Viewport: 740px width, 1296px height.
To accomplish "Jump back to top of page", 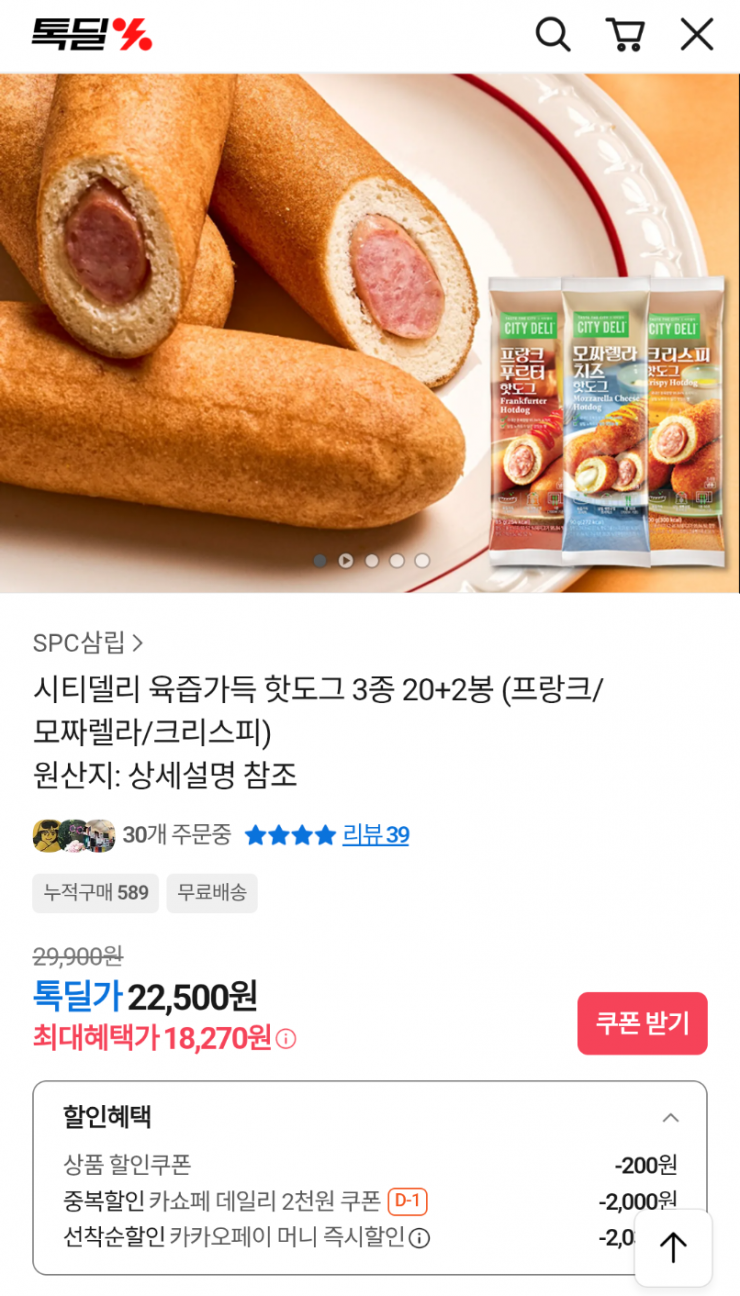I will click(x=673, y=1247).
